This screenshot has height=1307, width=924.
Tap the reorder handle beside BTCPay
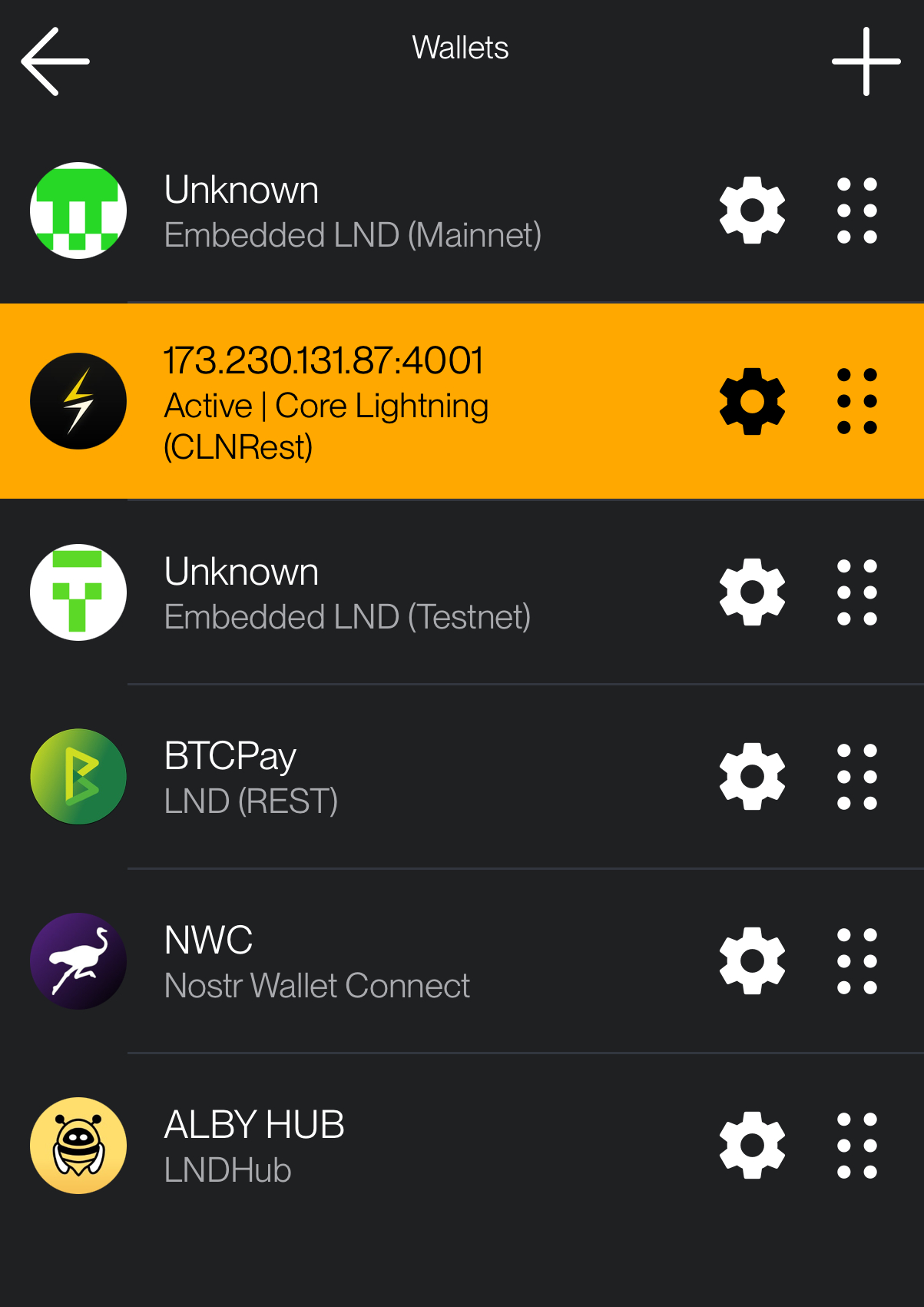tap(858, 776)
